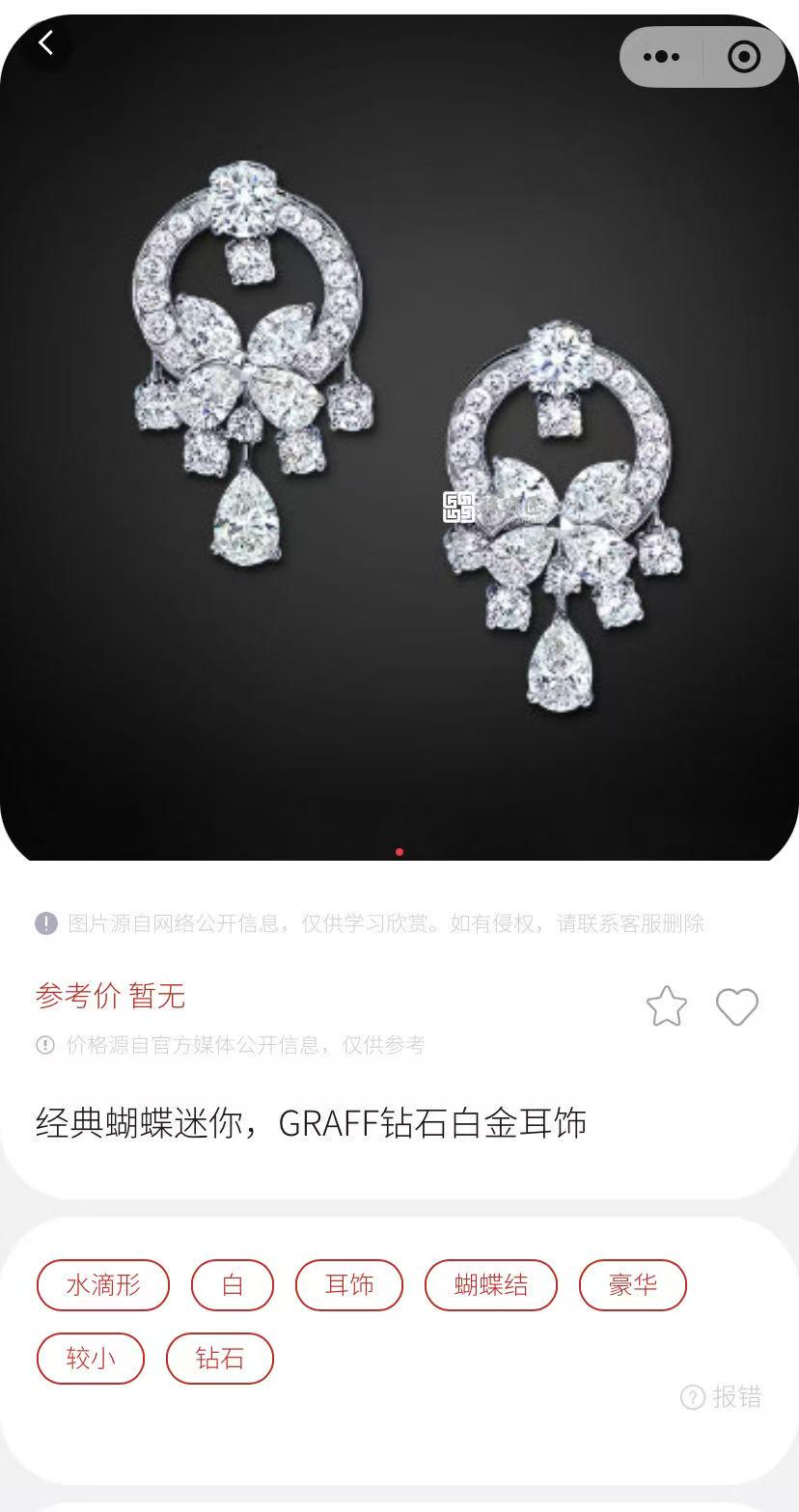Tap the 较小 size tag
Viewport: 799px width, 1512px height.
(x=91, y=1359)
